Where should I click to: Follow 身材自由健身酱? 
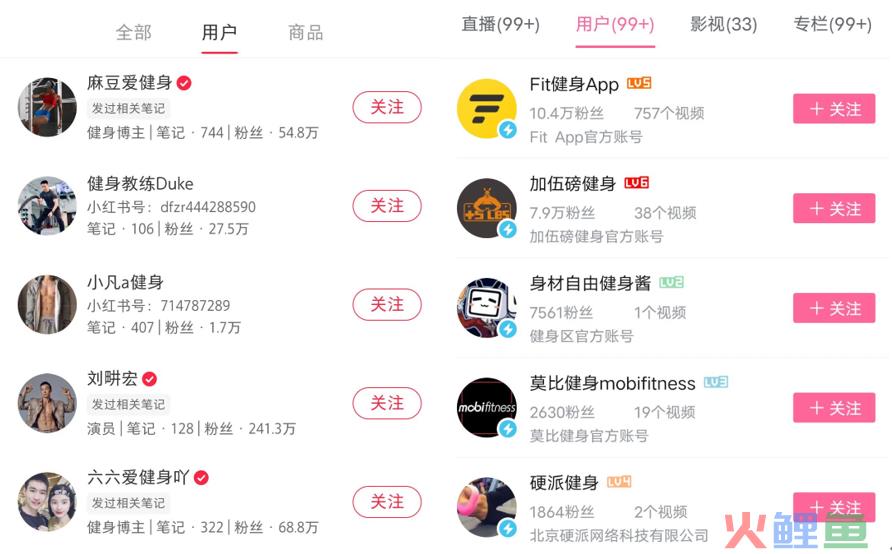(x=834, y=308)
